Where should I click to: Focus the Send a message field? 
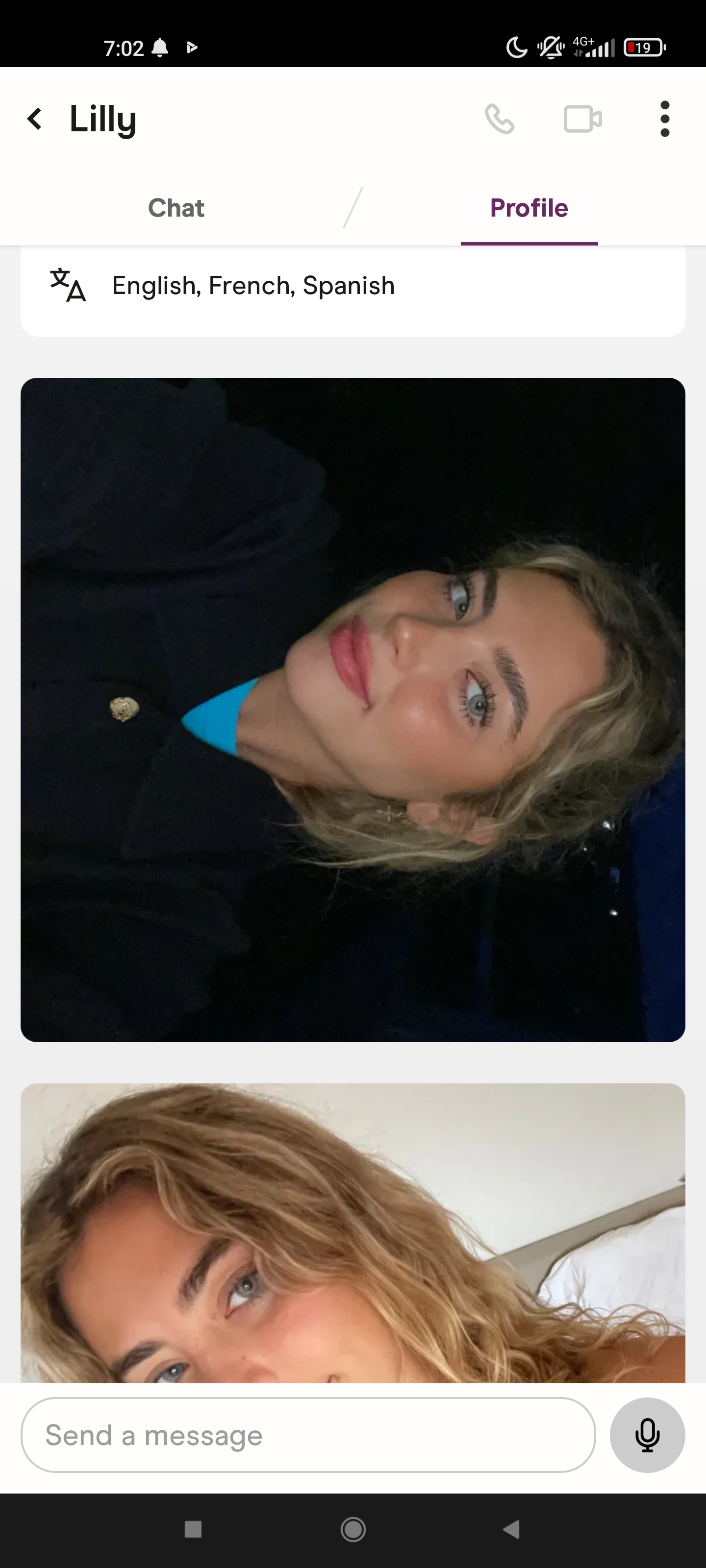[x=307, y=1435]
